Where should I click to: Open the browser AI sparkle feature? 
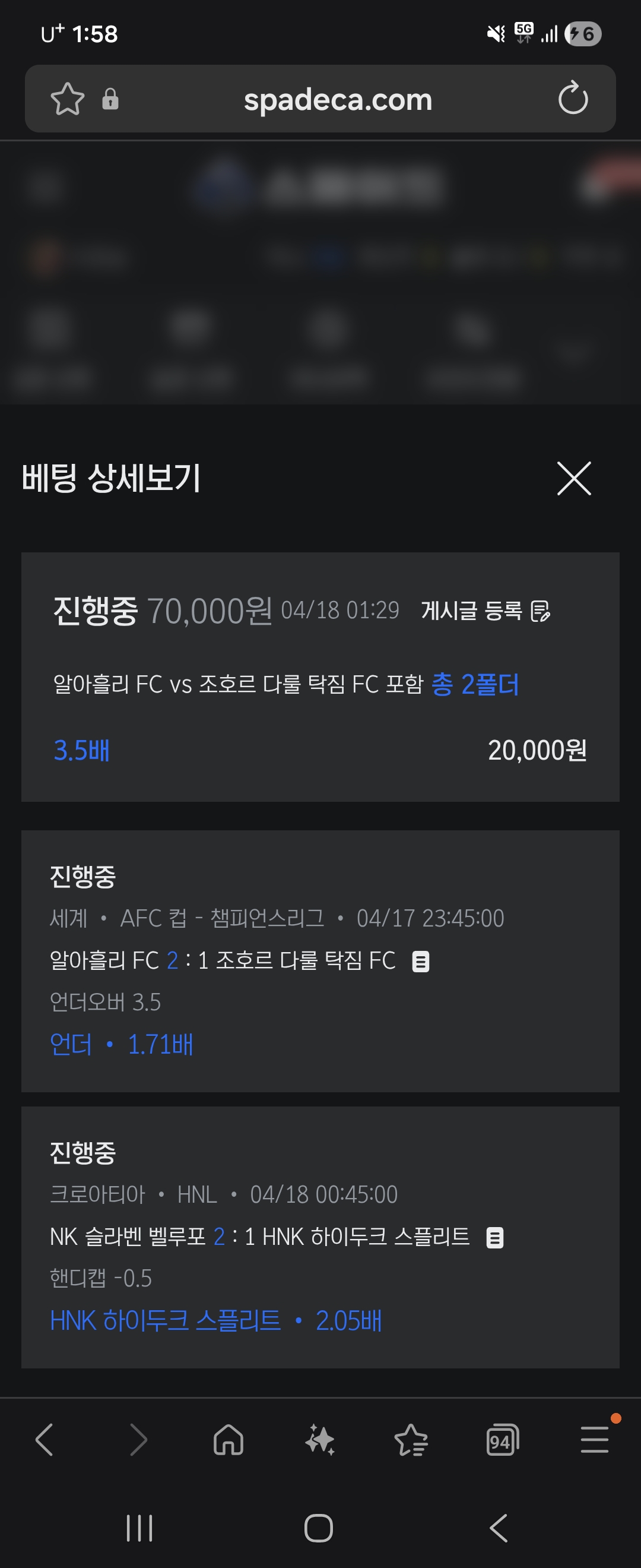pyautogui.click(x=320, y=1440)
